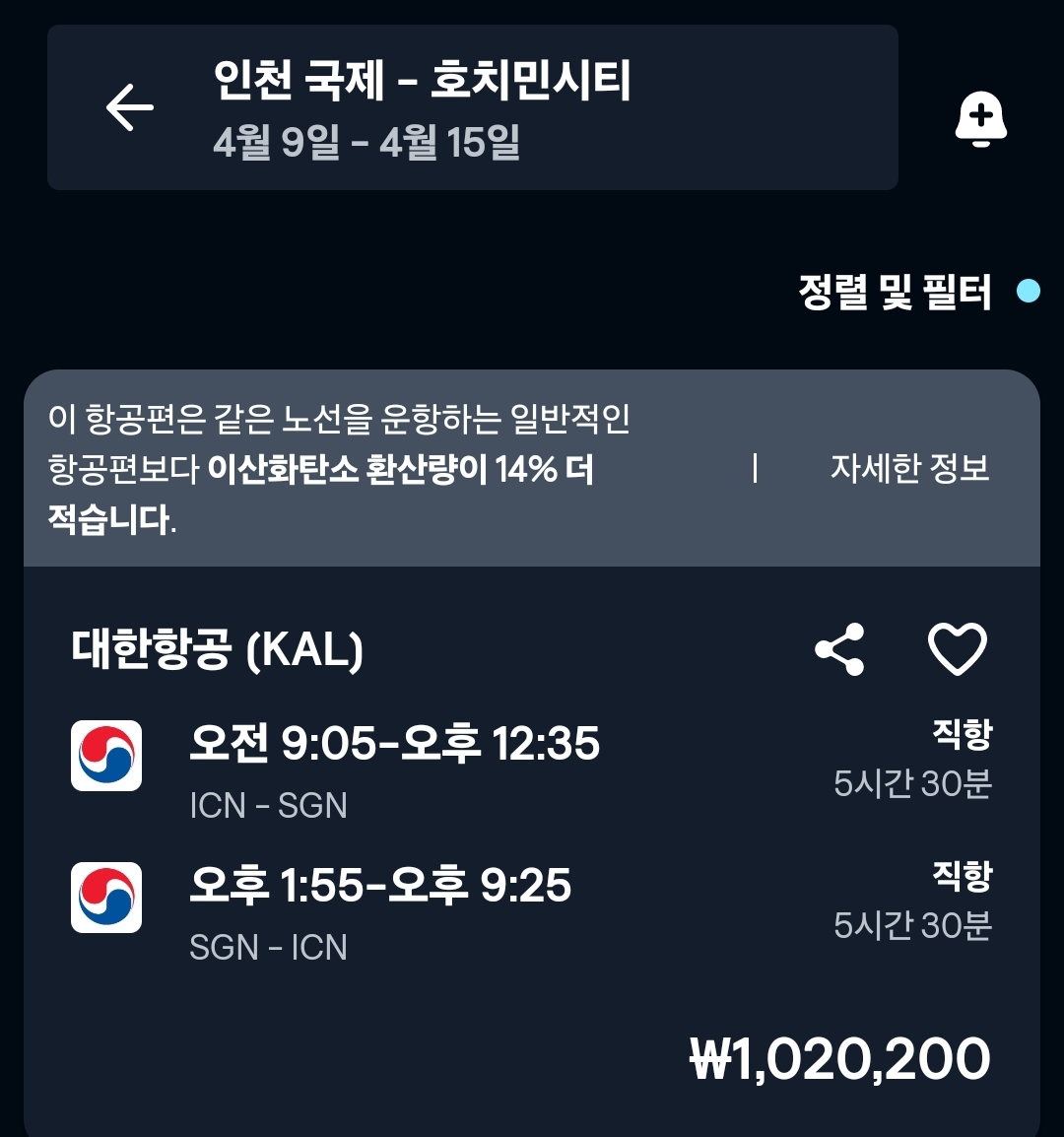
Task: Go back using the arrow icon
Action: point(130,107)
